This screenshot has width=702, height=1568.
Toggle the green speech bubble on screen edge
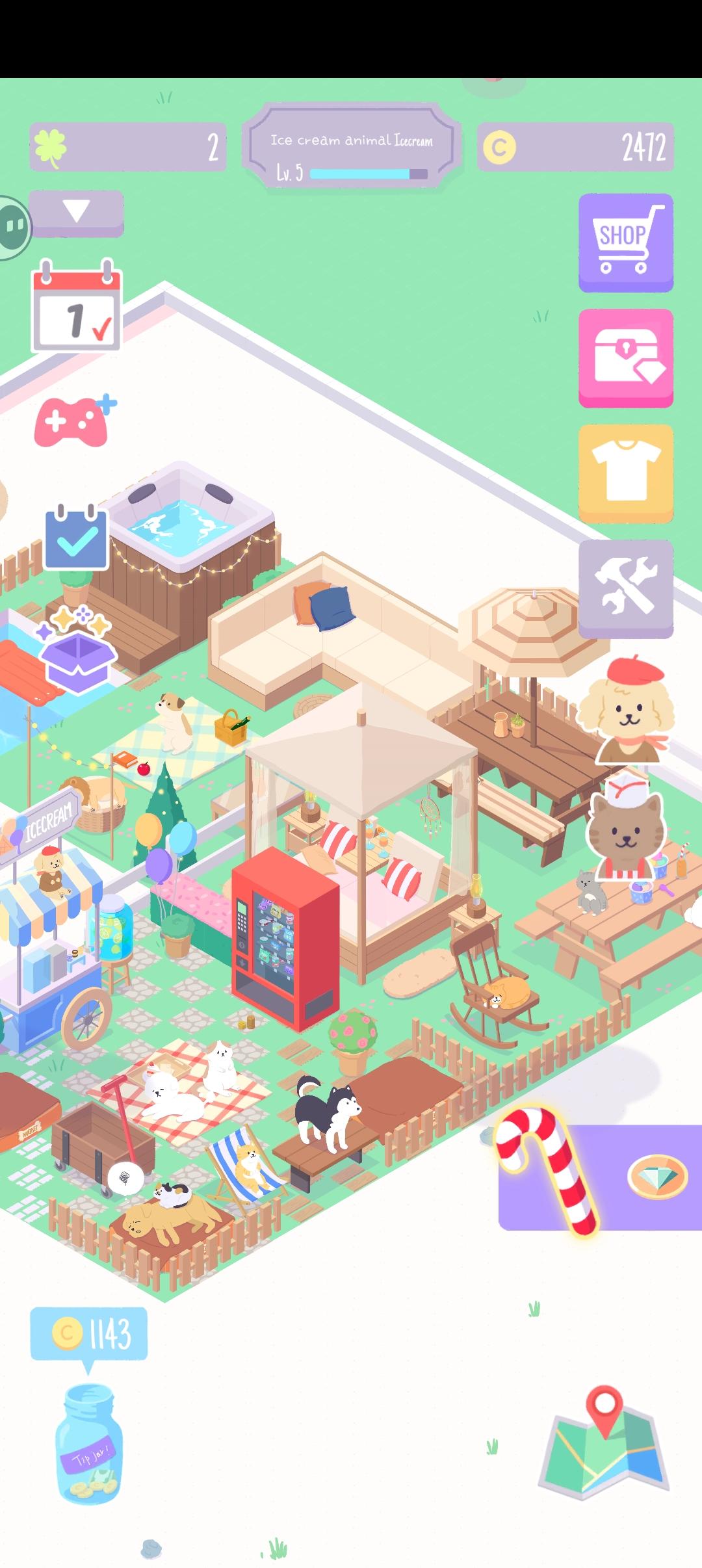13,228
